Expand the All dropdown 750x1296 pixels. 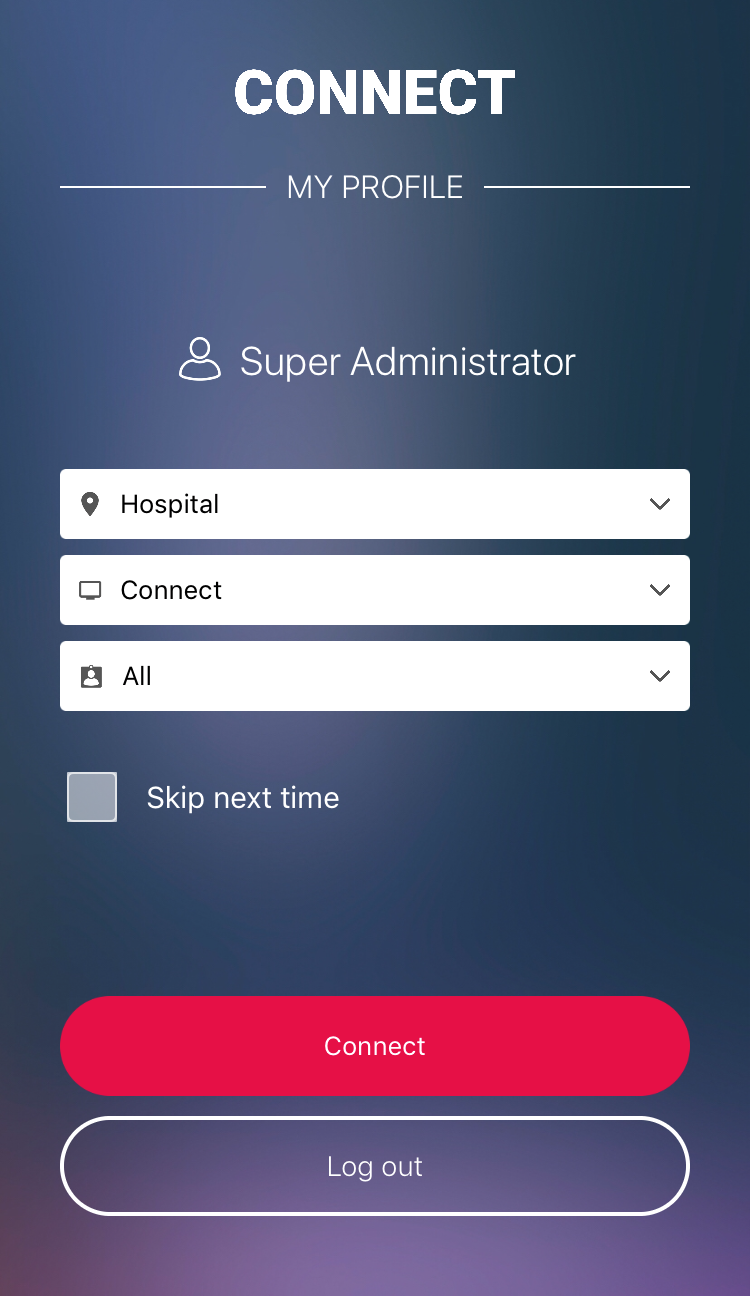(x=375, y=676)
